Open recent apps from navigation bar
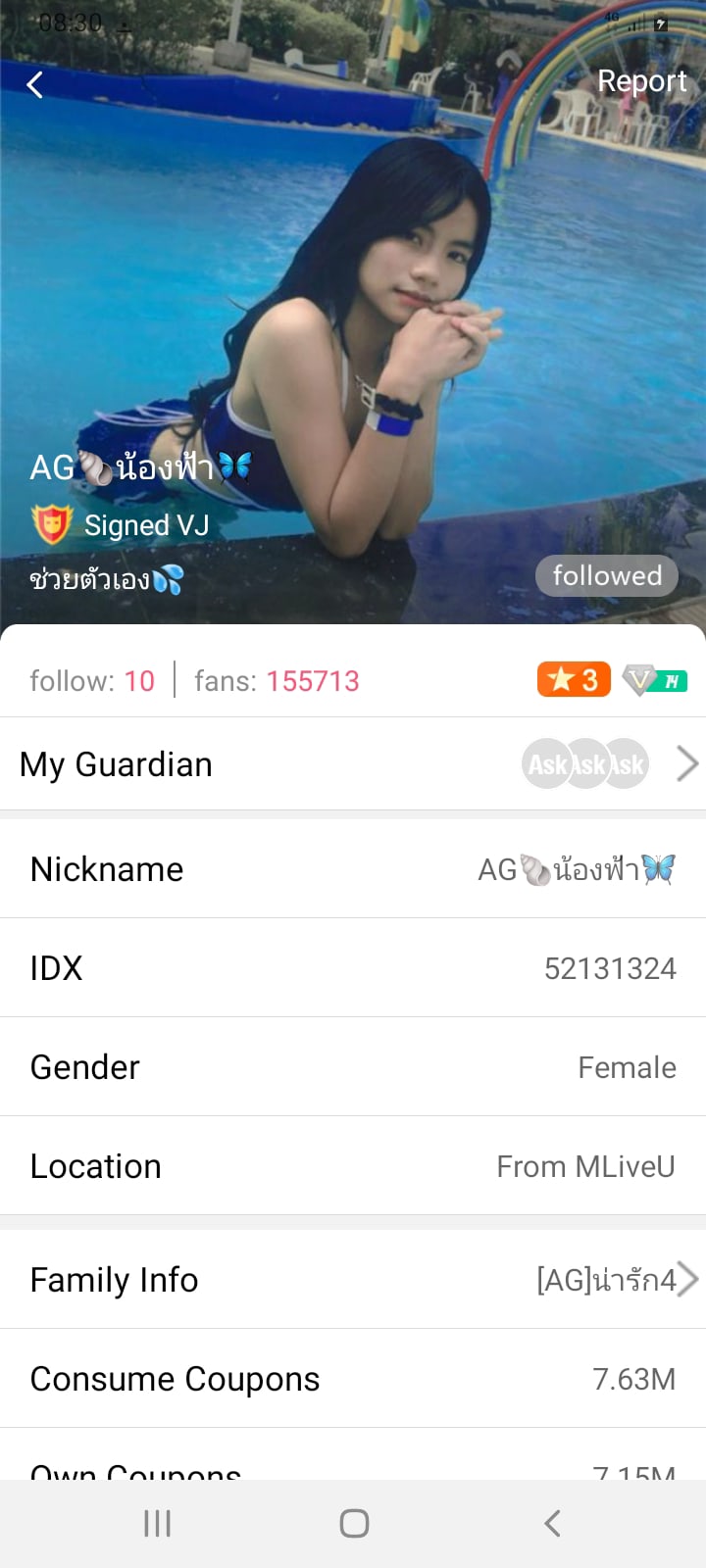706x1568 pixels. 157,1523
